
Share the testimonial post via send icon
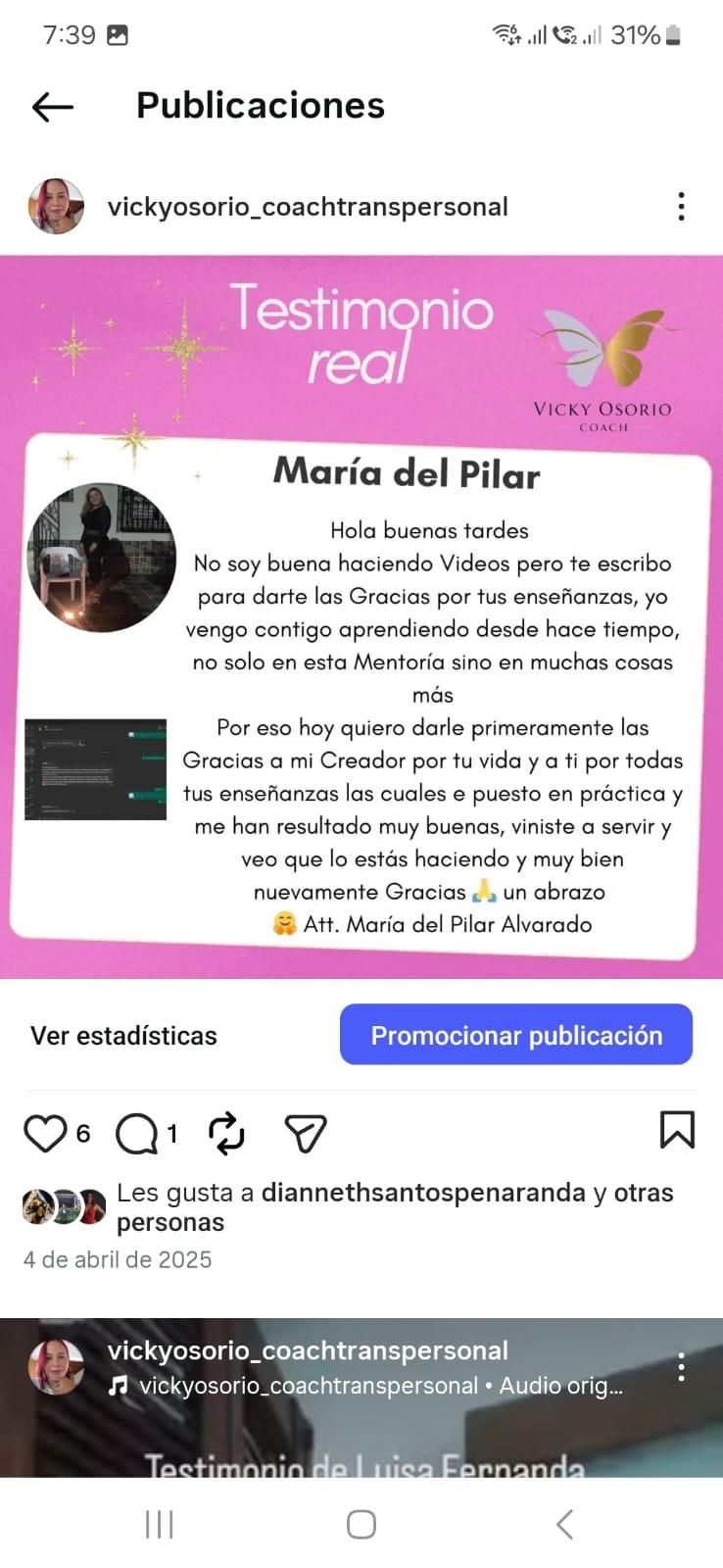[x=305, y=1134]
